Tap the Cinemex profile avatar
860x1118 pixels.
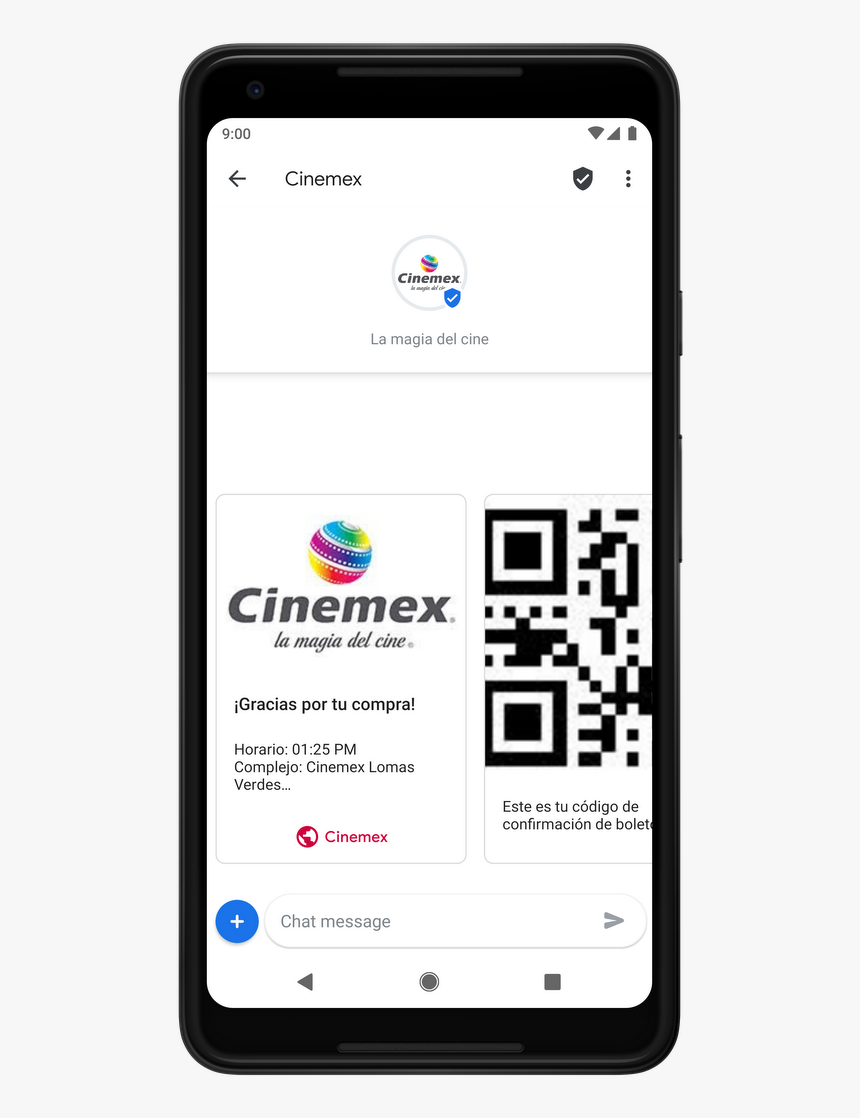pos(429,272)
